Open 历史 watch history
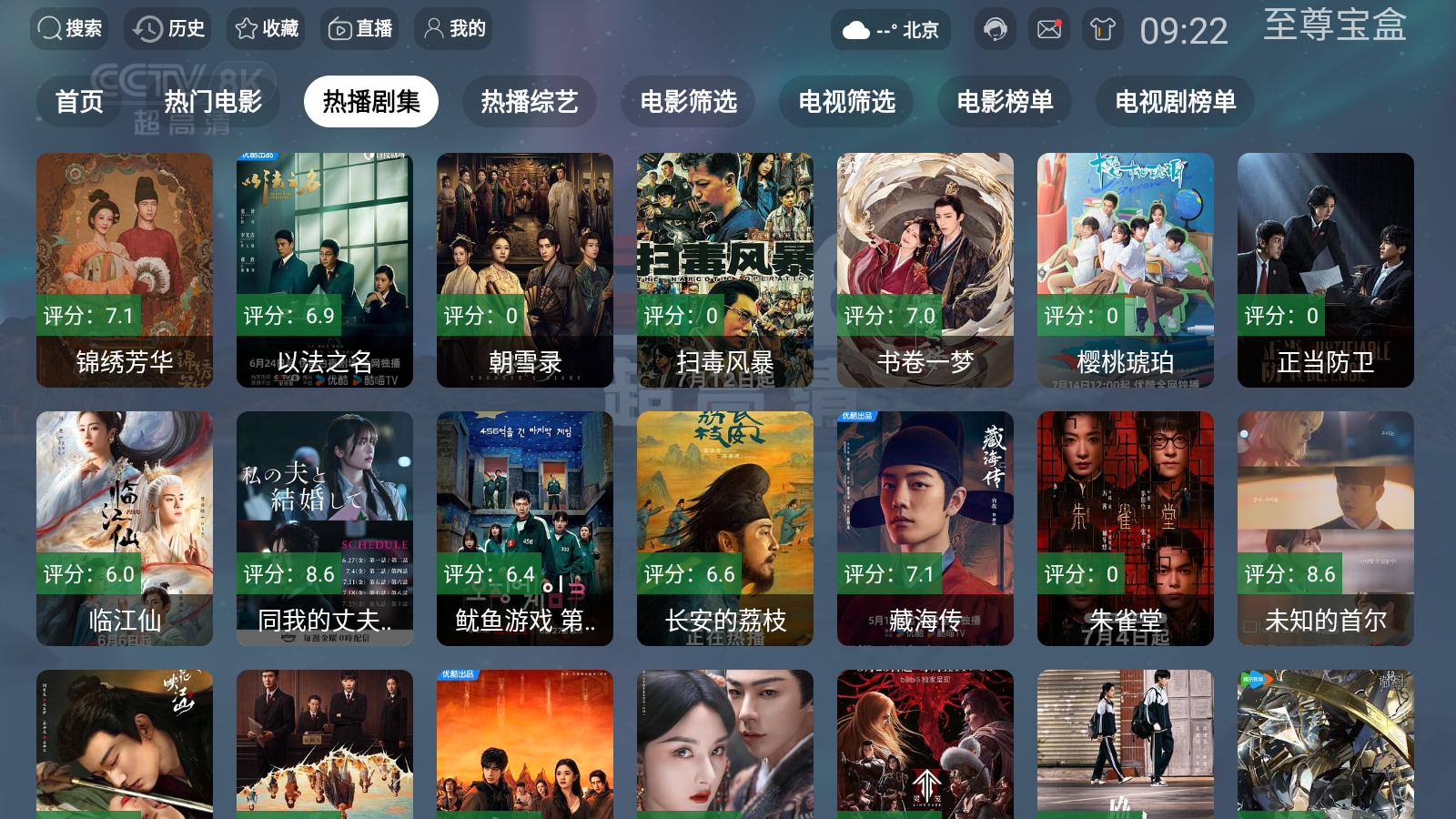 (x=168, y=29)
